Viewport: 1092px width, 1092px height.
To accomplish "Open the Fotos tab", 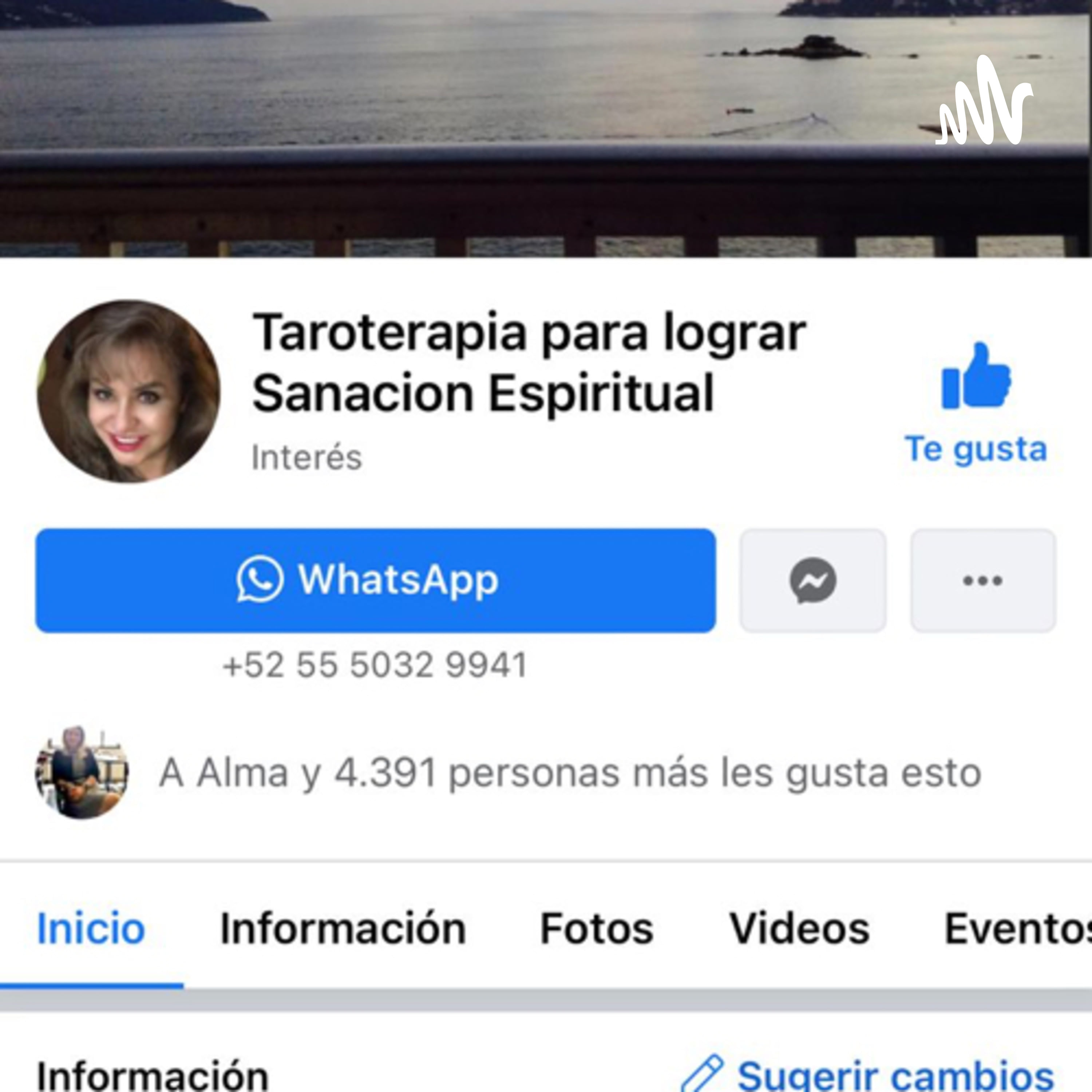I will coord(597,929).
